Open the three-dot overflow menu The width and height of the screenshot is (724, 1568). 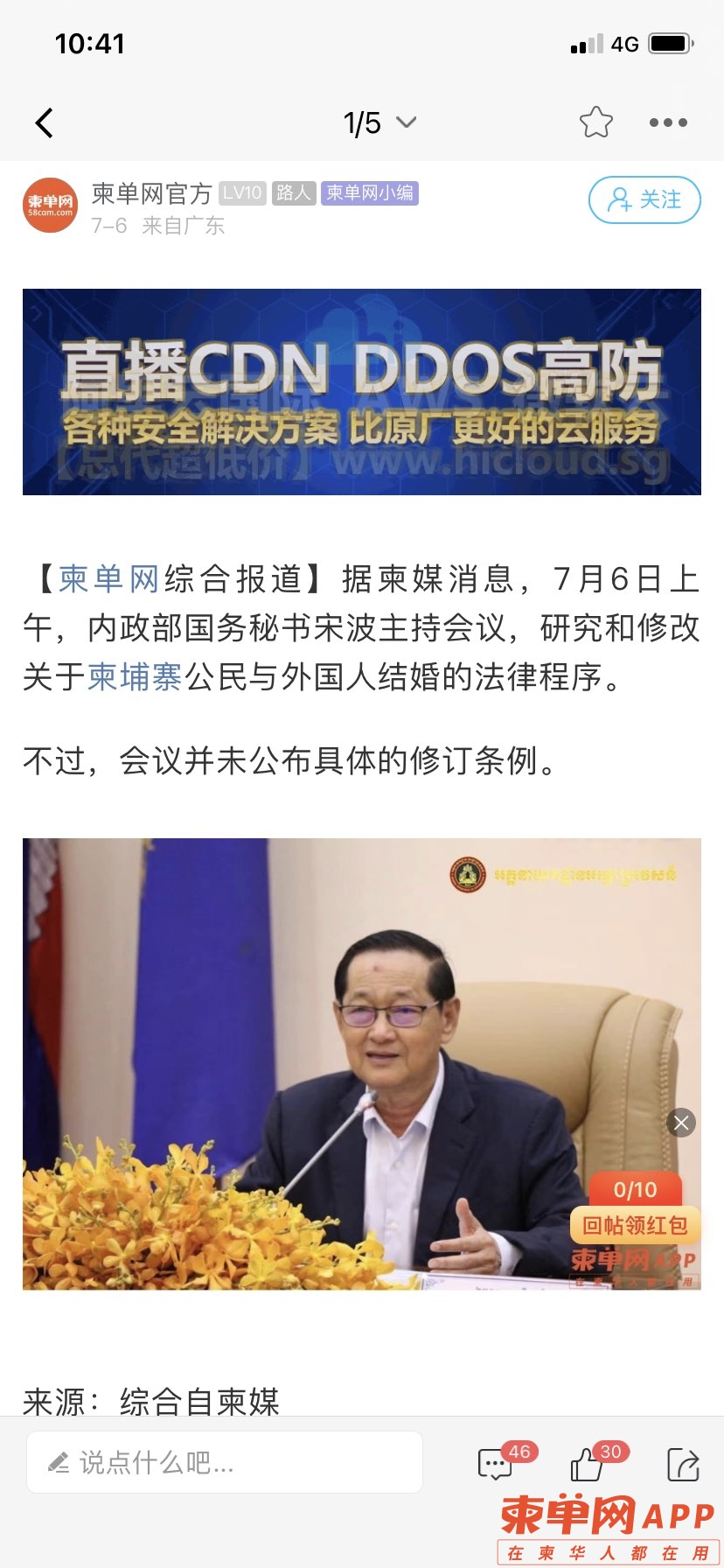(x=668, y=123)
